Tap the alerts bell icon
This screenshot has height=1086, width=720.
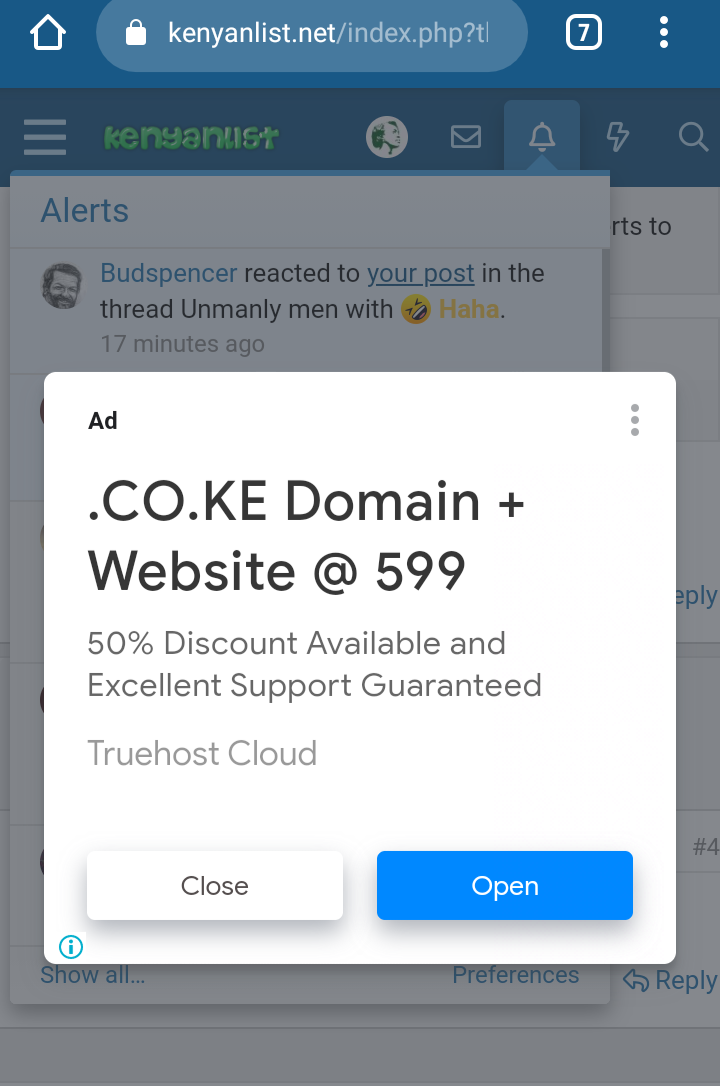click(541, 137)
